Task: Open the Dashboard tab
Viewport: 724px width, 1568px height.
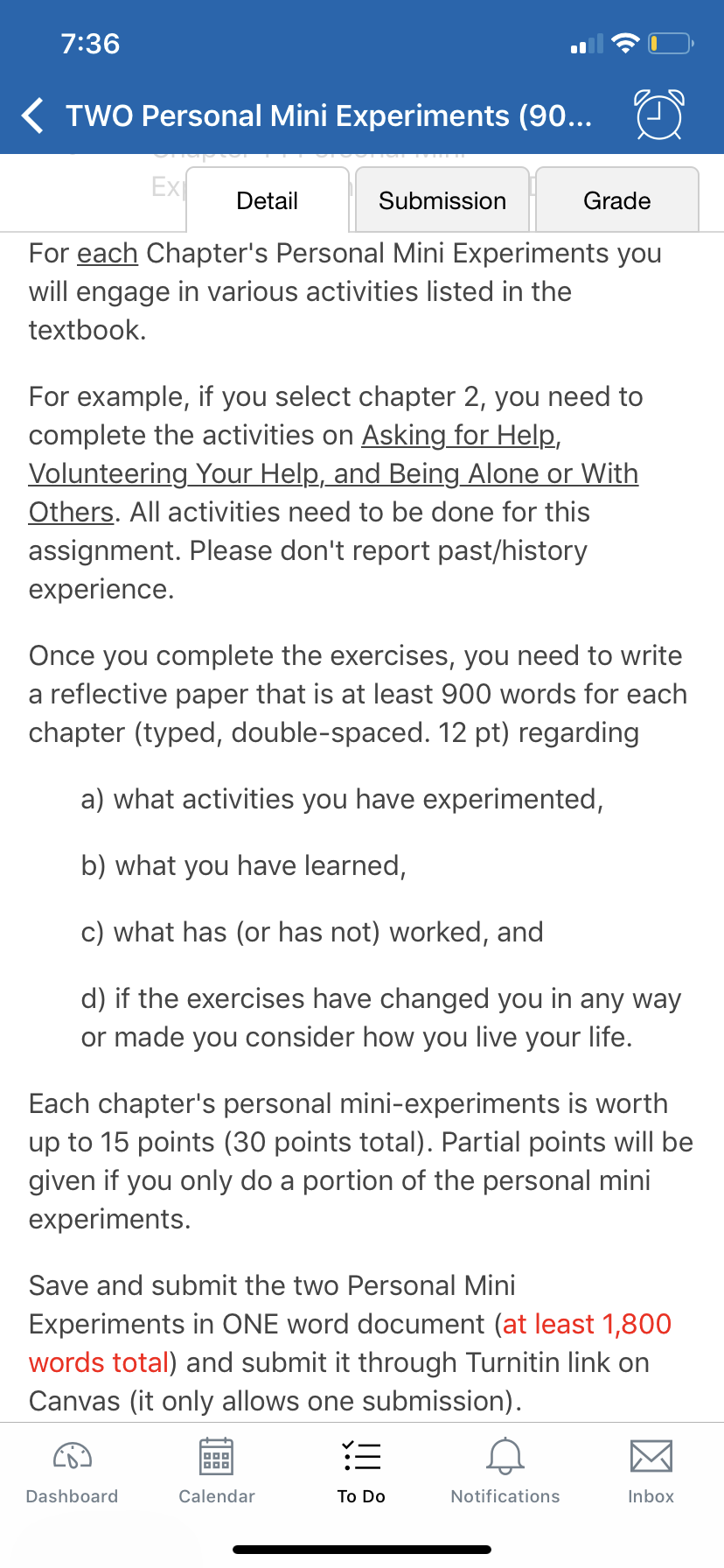Action: pyautogui.click(x=73, y=1473)
